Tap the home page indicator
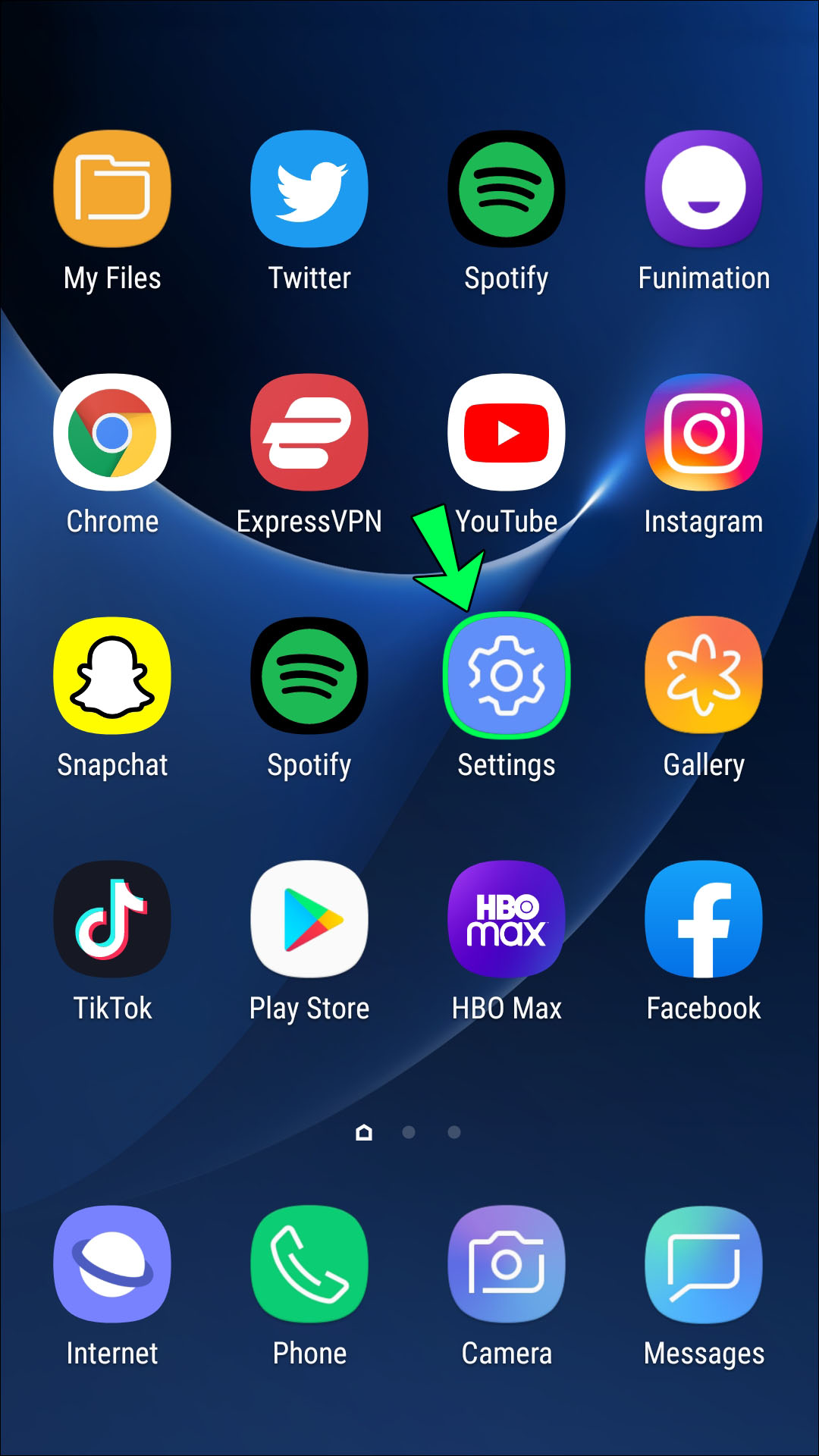This screenshot has width=819, height=1456. [x=364, y=1133]
